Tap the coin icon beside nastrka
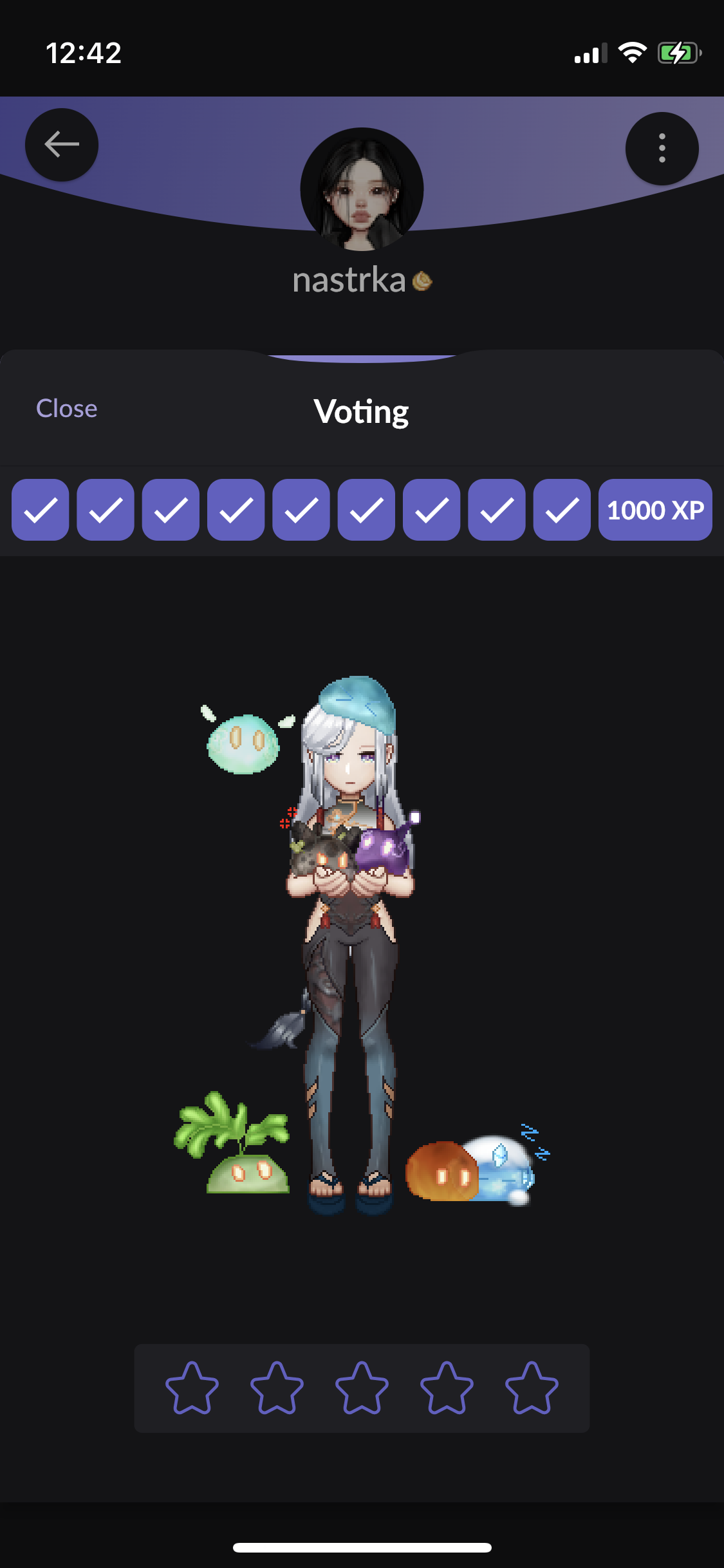 click(422, 282)
